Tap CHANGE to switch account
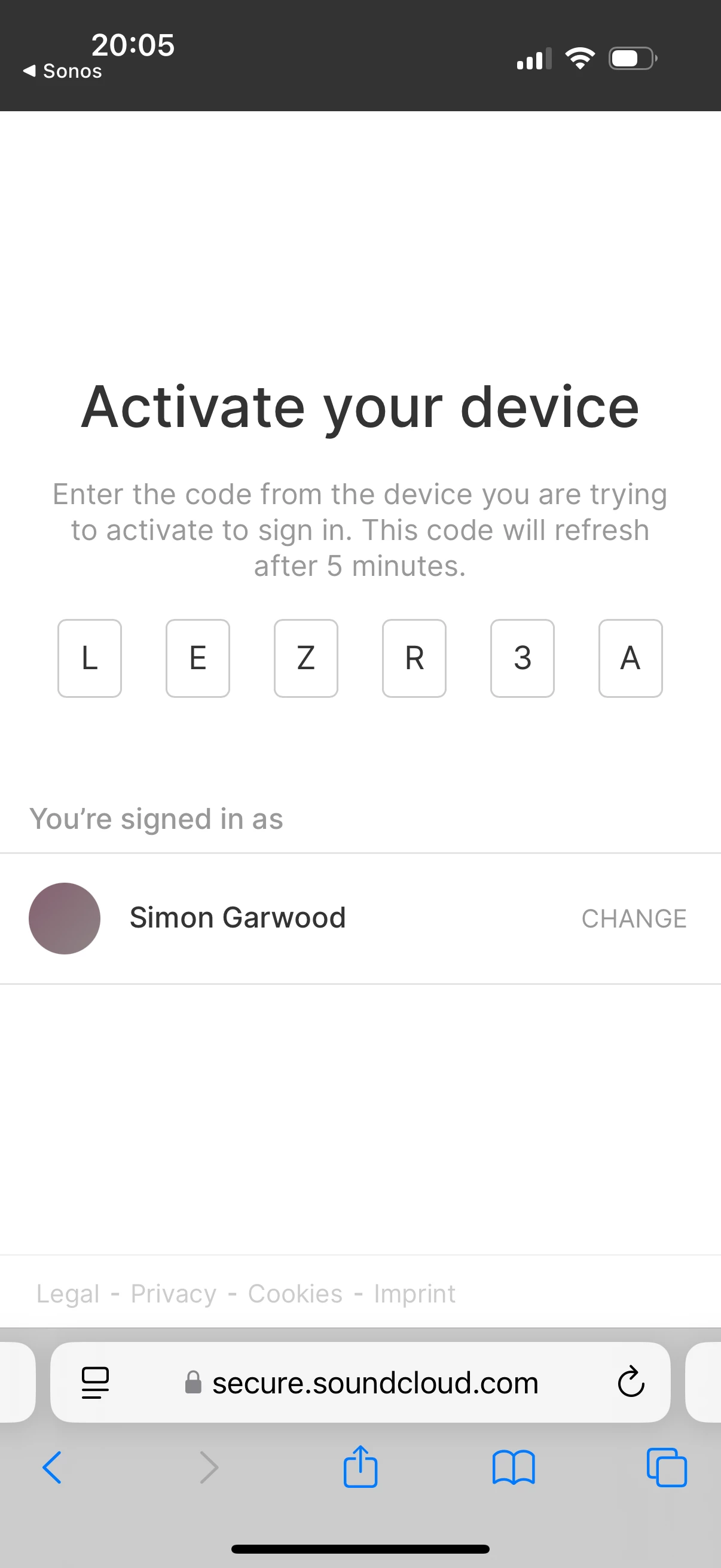 coord(634,919)
